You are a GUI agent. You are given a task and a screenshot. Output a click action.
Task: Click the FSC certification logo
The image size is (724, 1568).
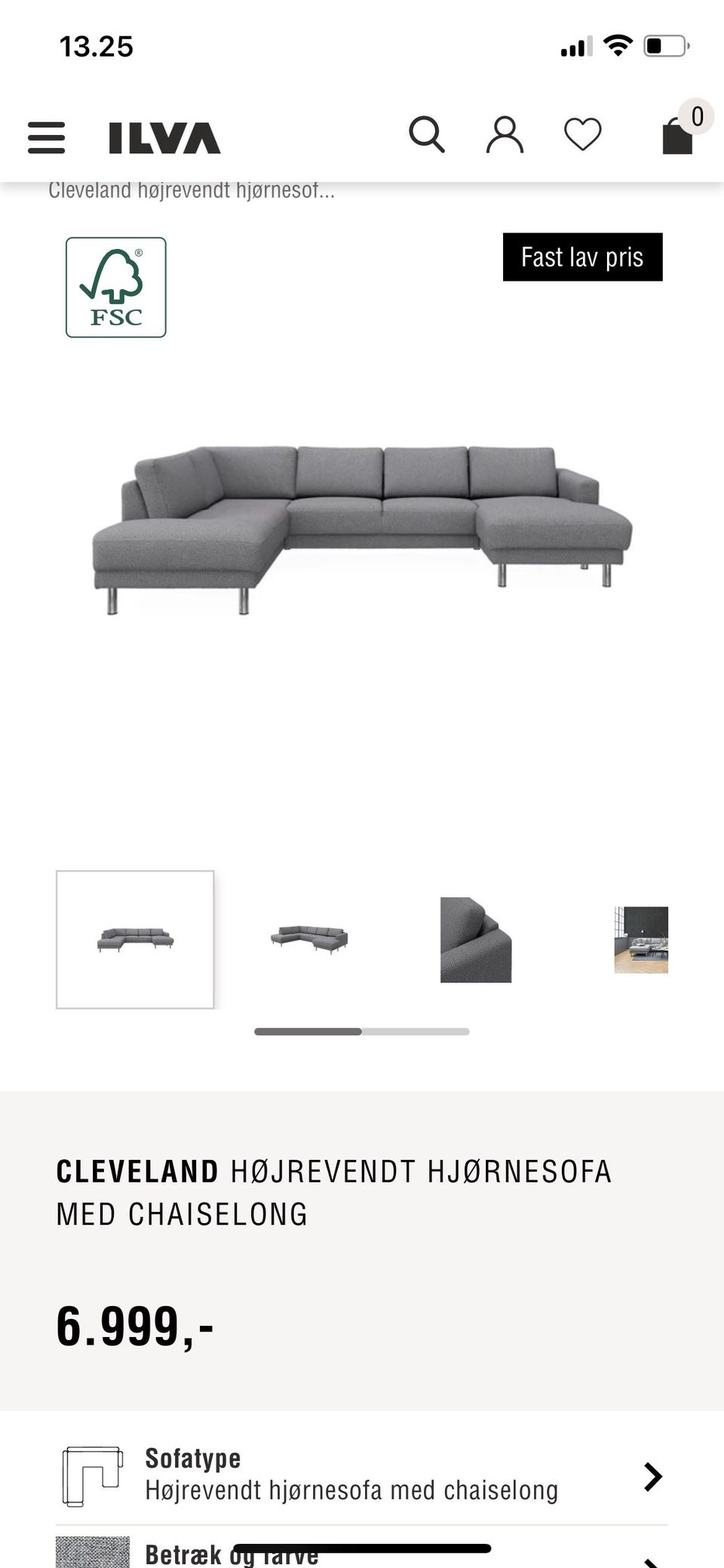pos(117,287)
